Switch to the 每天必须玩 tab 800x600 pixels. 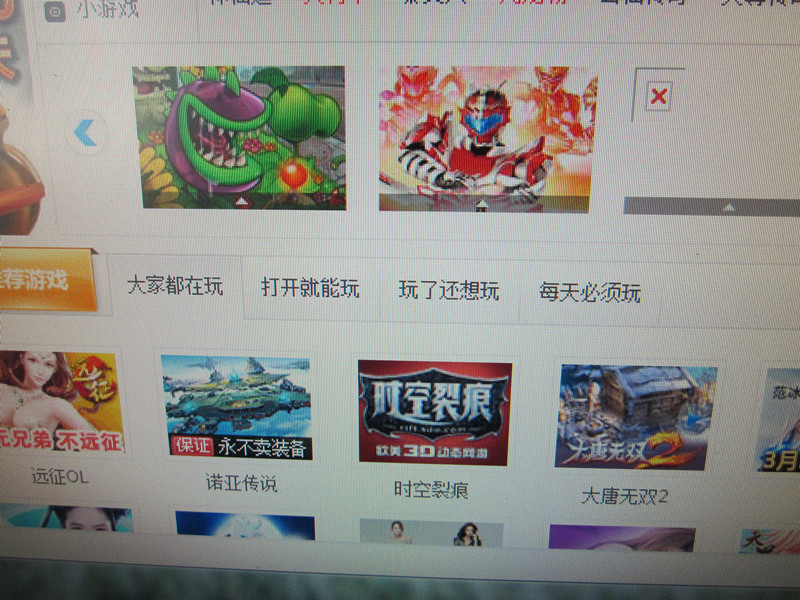(x=590, y=293)
